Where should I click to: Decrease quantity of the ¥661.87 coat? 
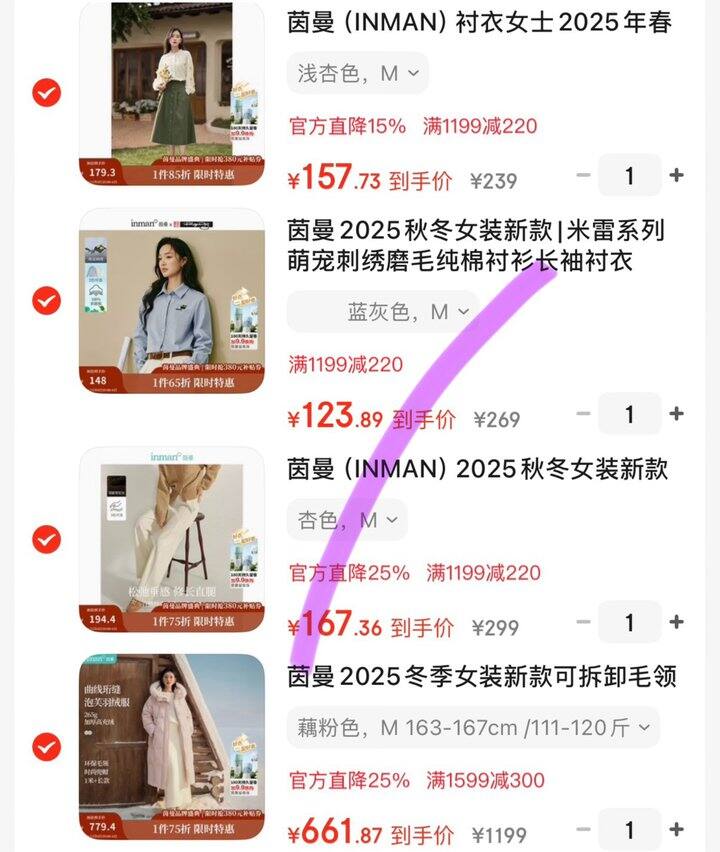pyautogui.click(x=584, y=830)
